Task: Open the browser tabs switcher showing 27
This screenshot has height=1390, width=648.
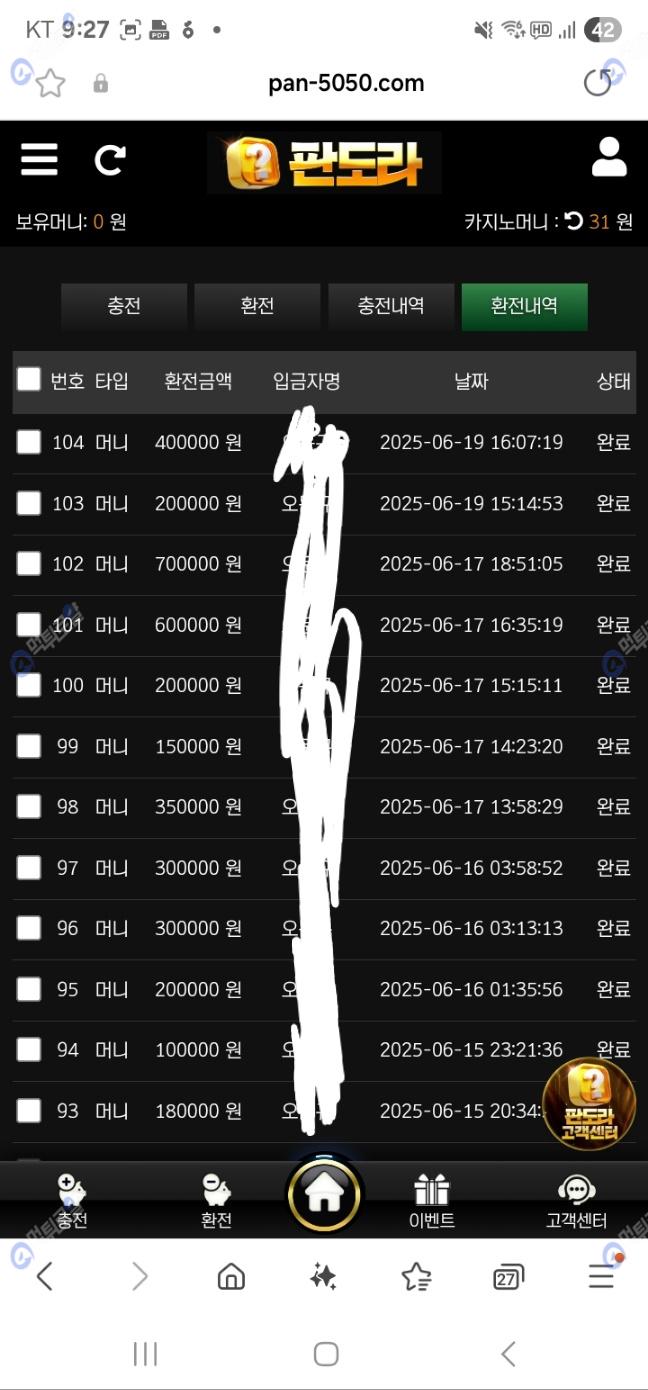Action: [508, 1276]
